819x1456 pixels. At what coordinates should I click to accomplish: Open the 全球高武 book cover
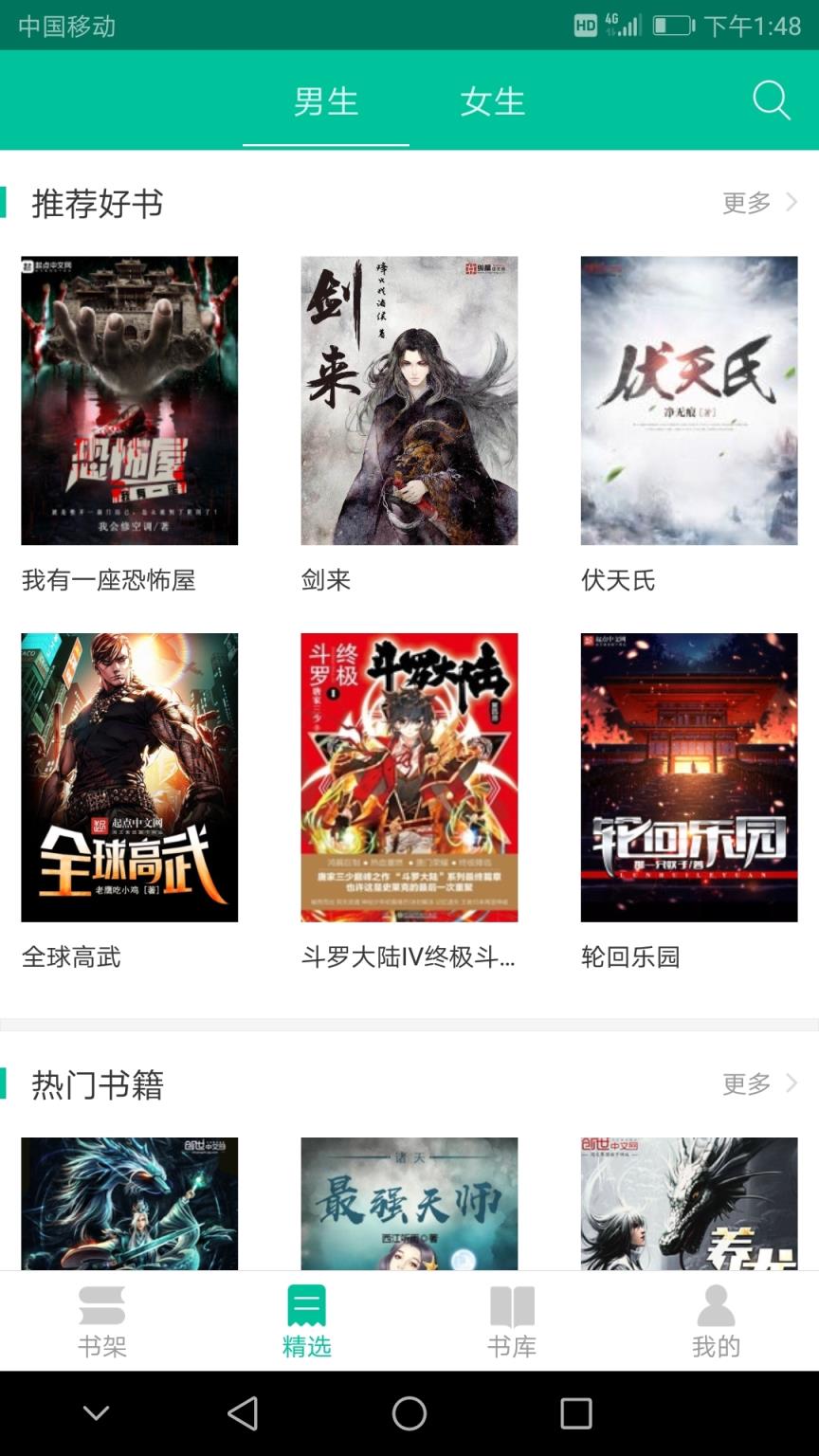point(129,775)
